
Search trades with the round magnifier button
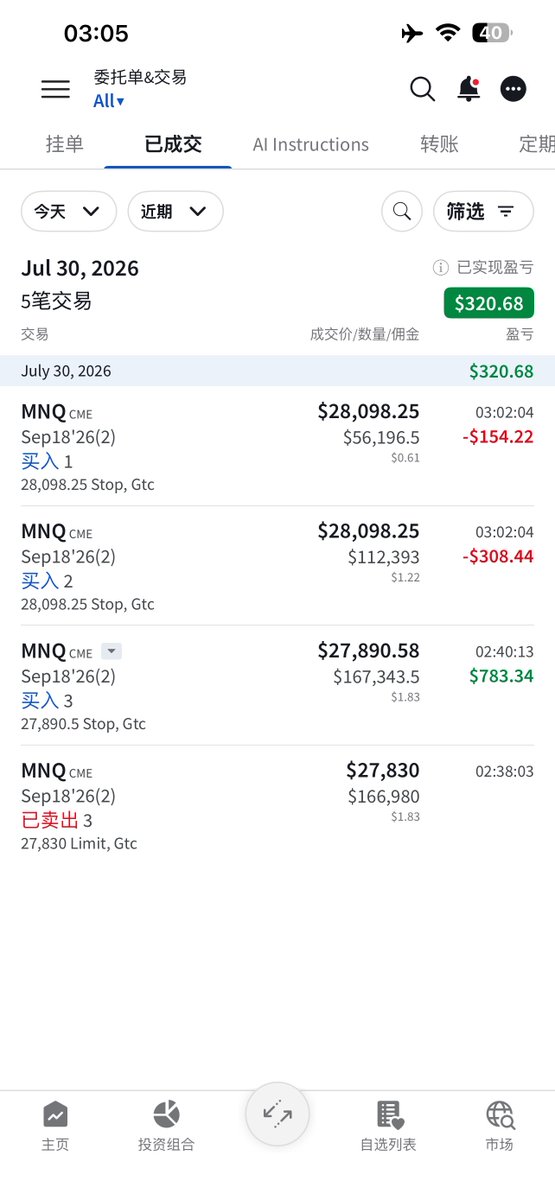pos(402,211)
